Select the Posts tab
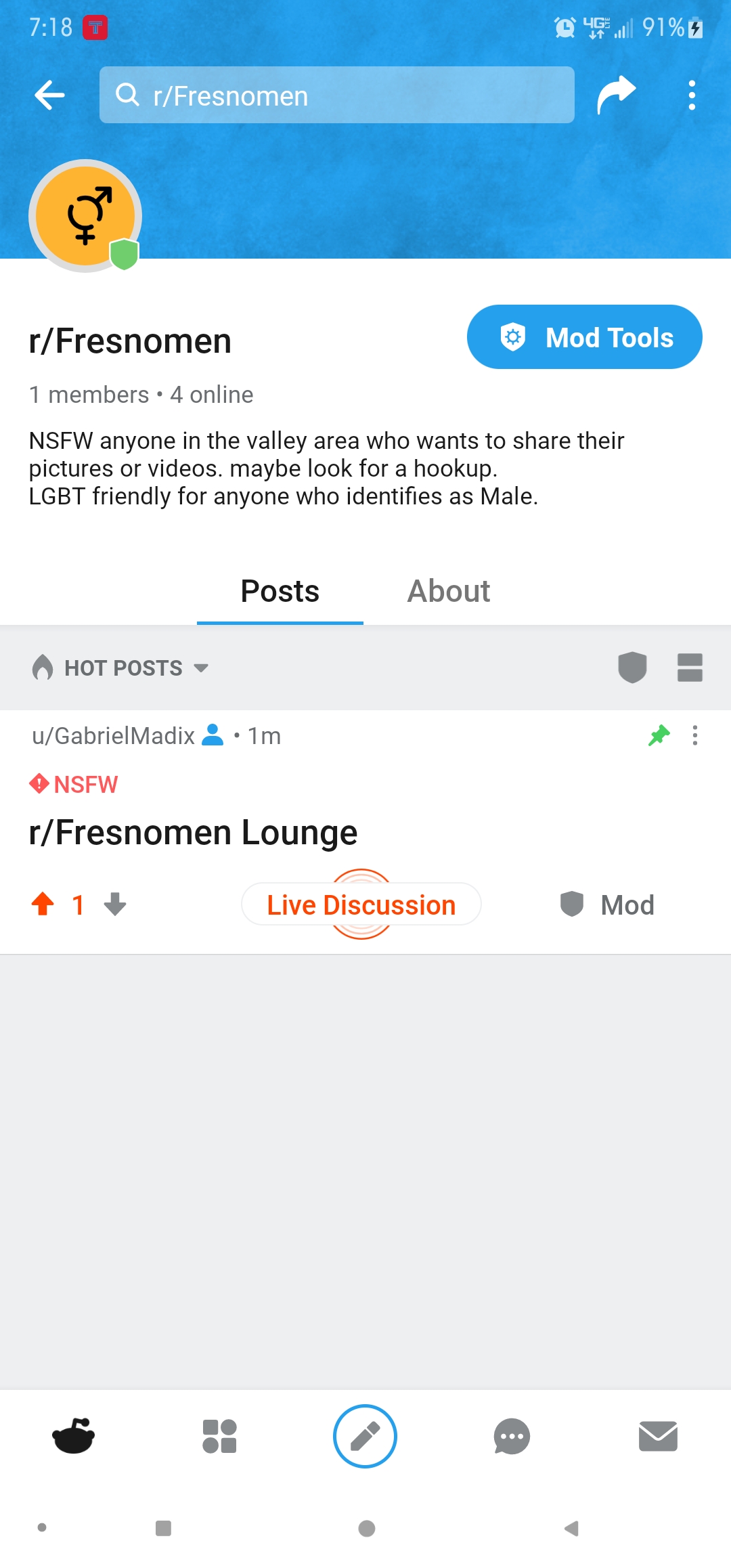731x1568 pixels. coord(280,591)
